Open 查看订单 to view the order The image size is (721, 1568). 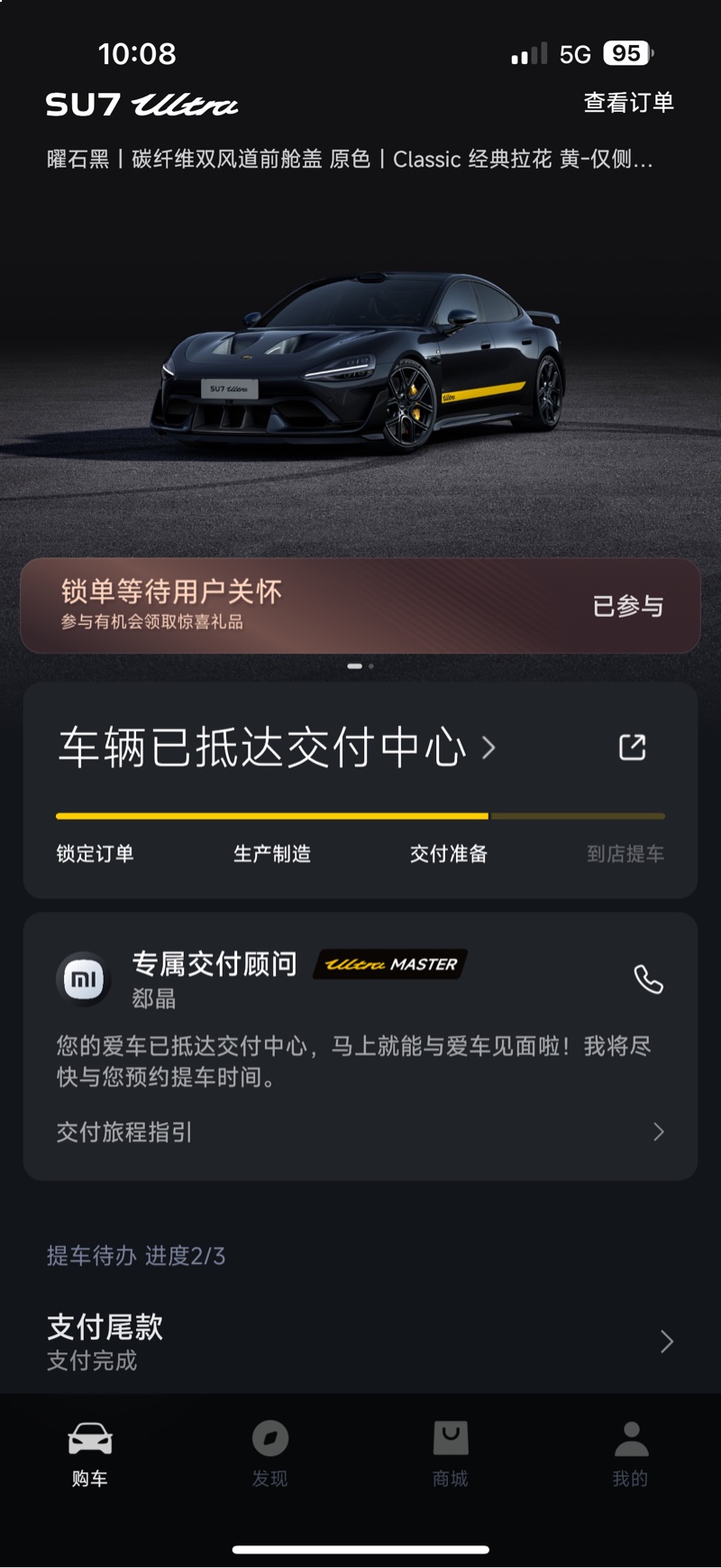coord(628,103)
